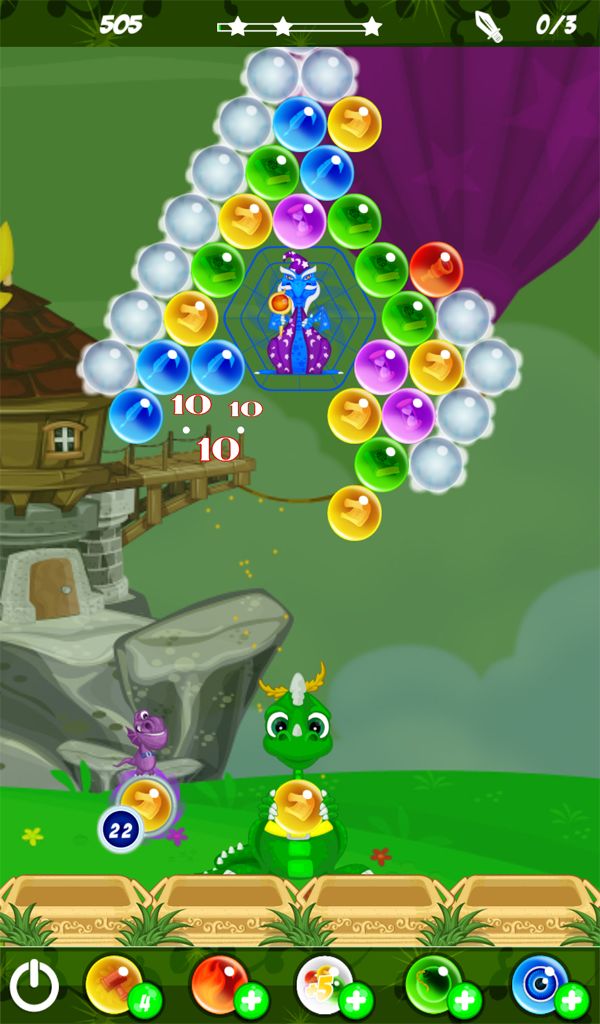Choose the green bomb bubble booster
The image size is (600, 1024).
click(x=433, y=984)
